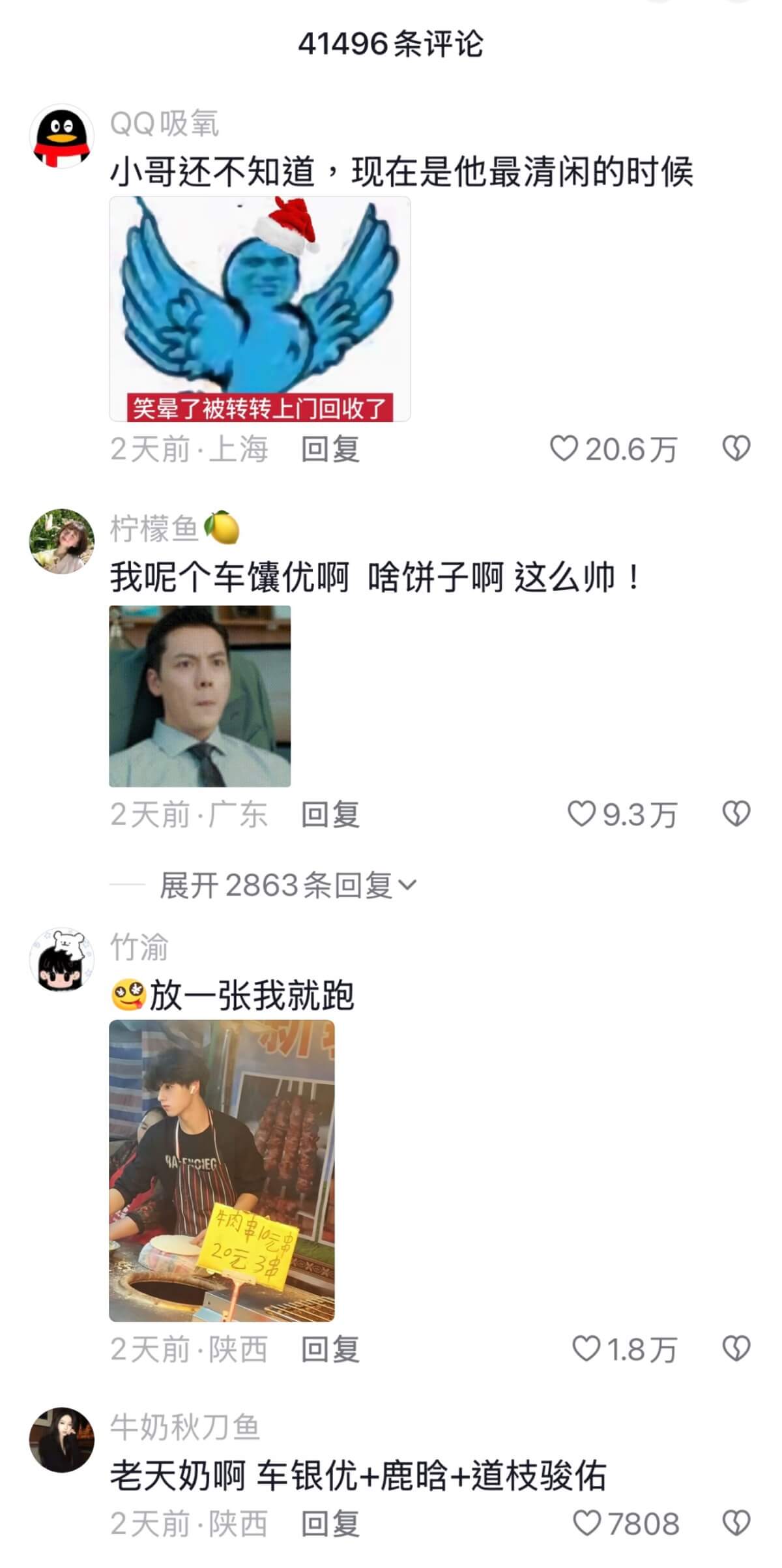
Task: Like the comment by 柠檬鱼
Action: tap(581, 814)
